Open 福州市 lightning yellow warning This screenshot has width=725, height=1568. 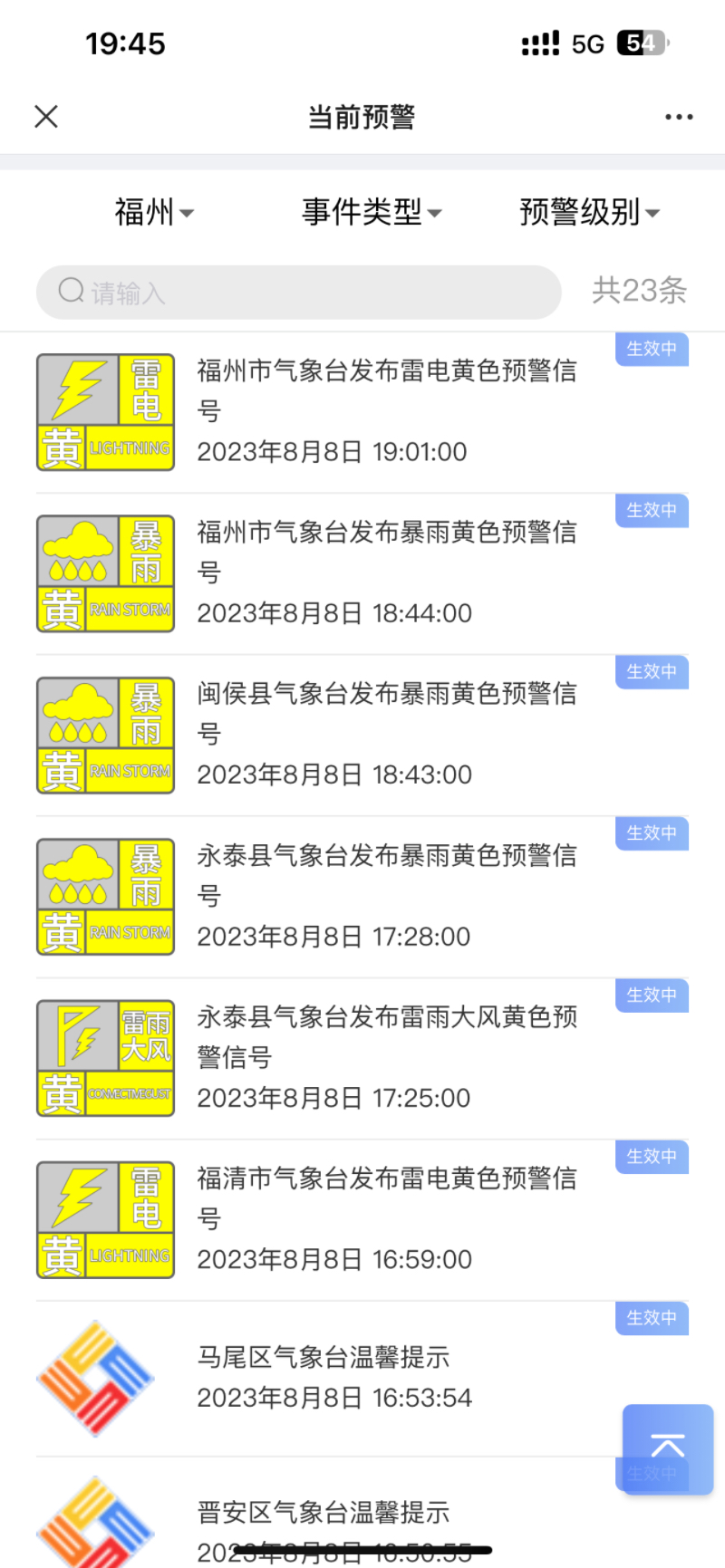pyautogui.click(x=362, y=412)
